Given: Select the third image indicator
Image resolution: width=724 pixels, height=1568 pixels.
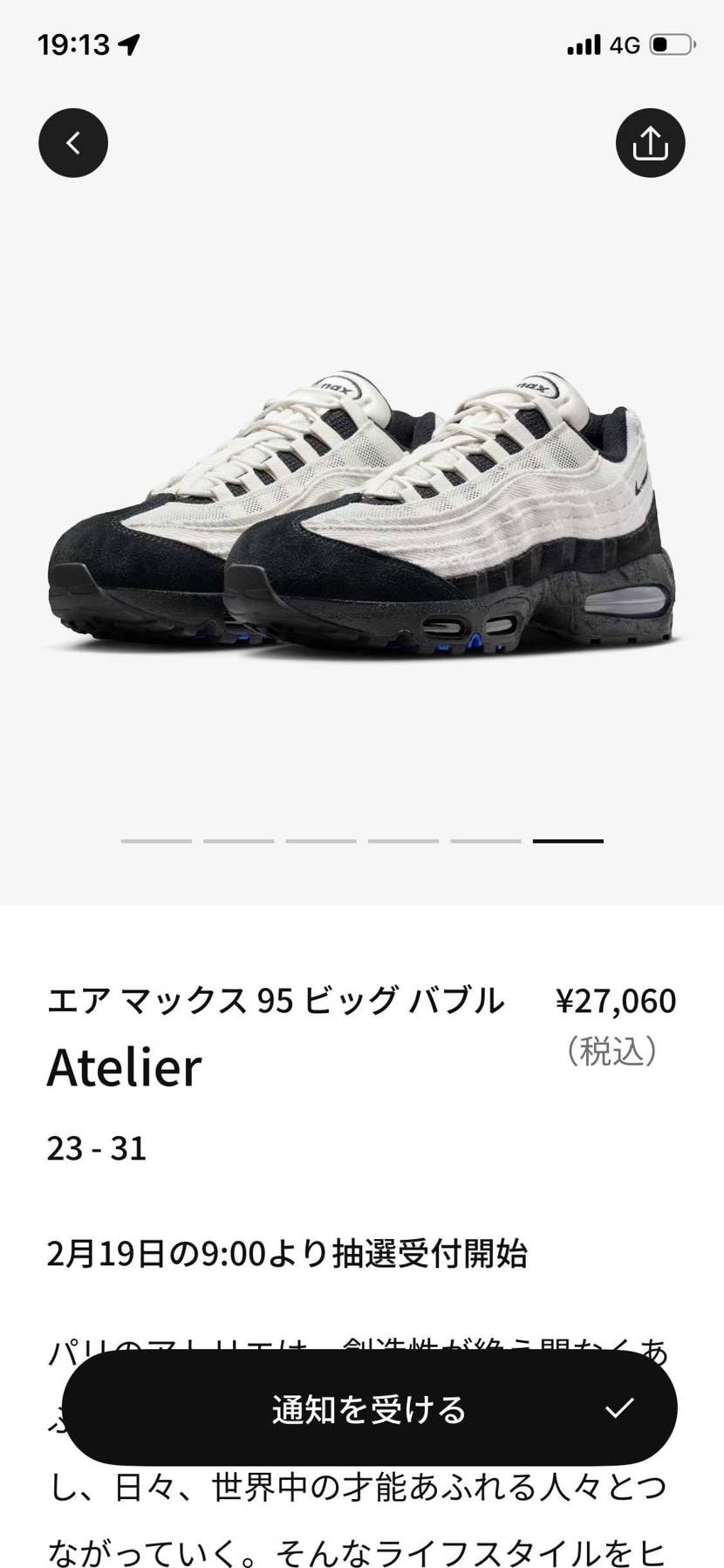Looking at the screenshot, I should tap(320, 841).
